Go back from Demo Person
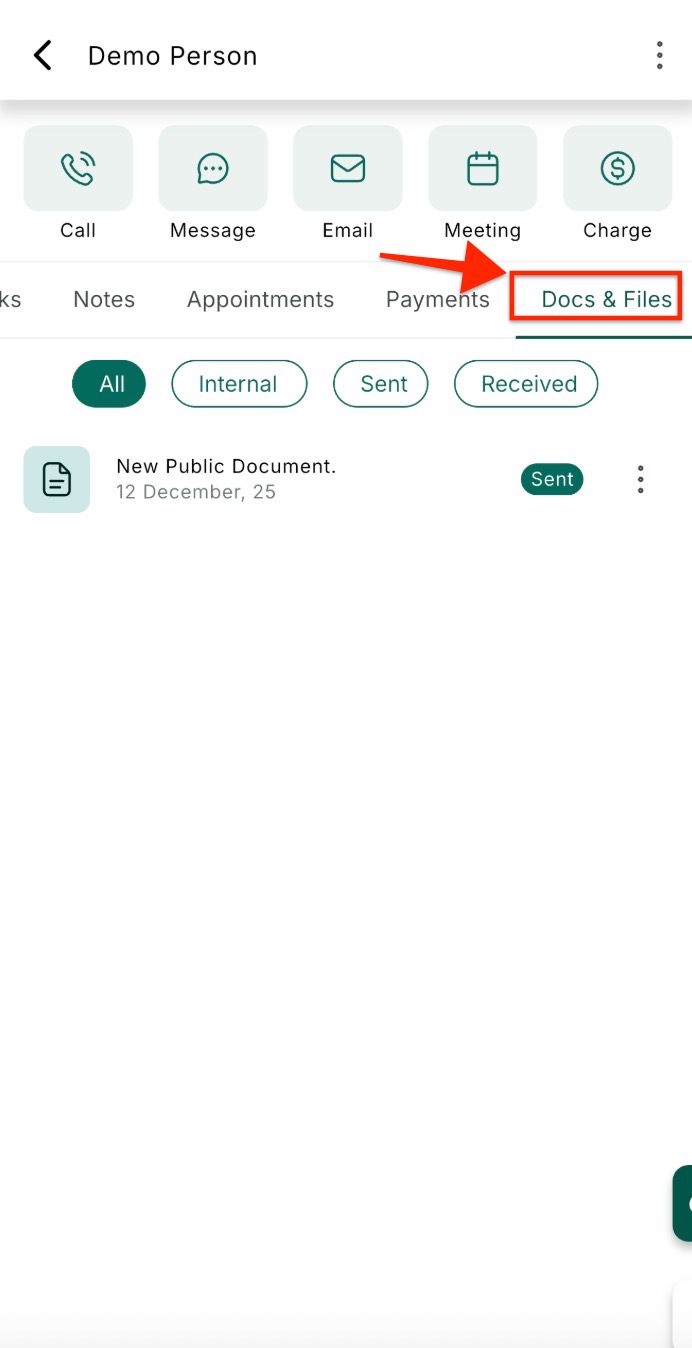The image size is (692, 1348). tap(43, 56)
